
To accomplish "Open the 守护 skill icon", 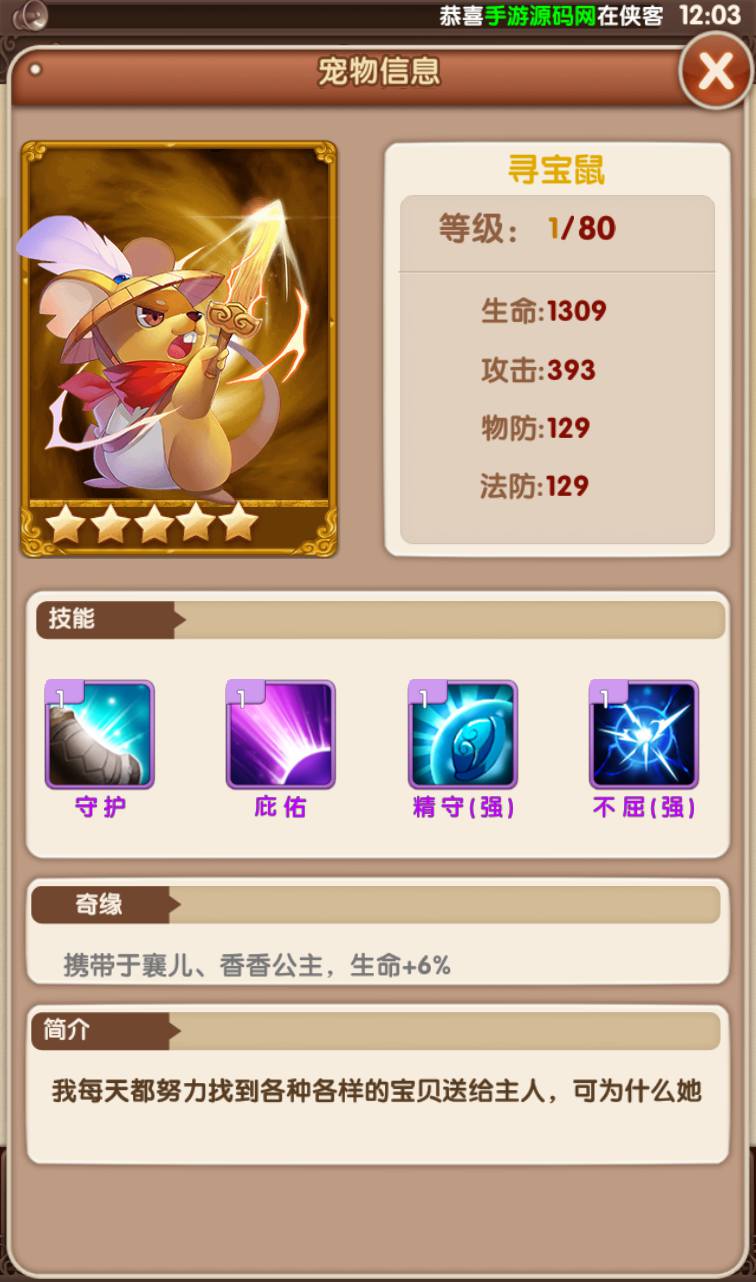I will tap(99, 735).
